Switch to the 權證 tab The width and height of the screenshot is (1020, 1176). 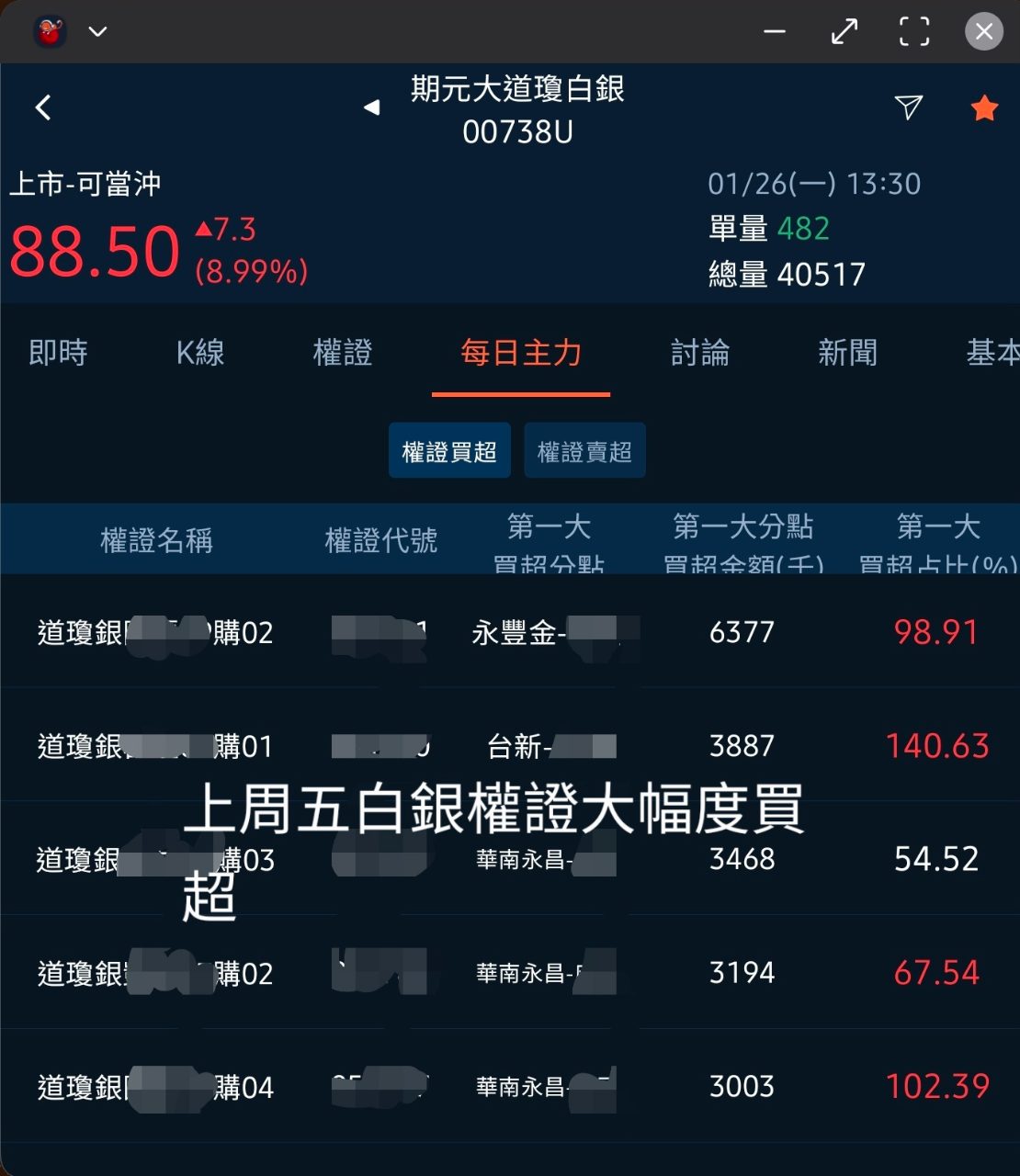[x=342, y=354]
